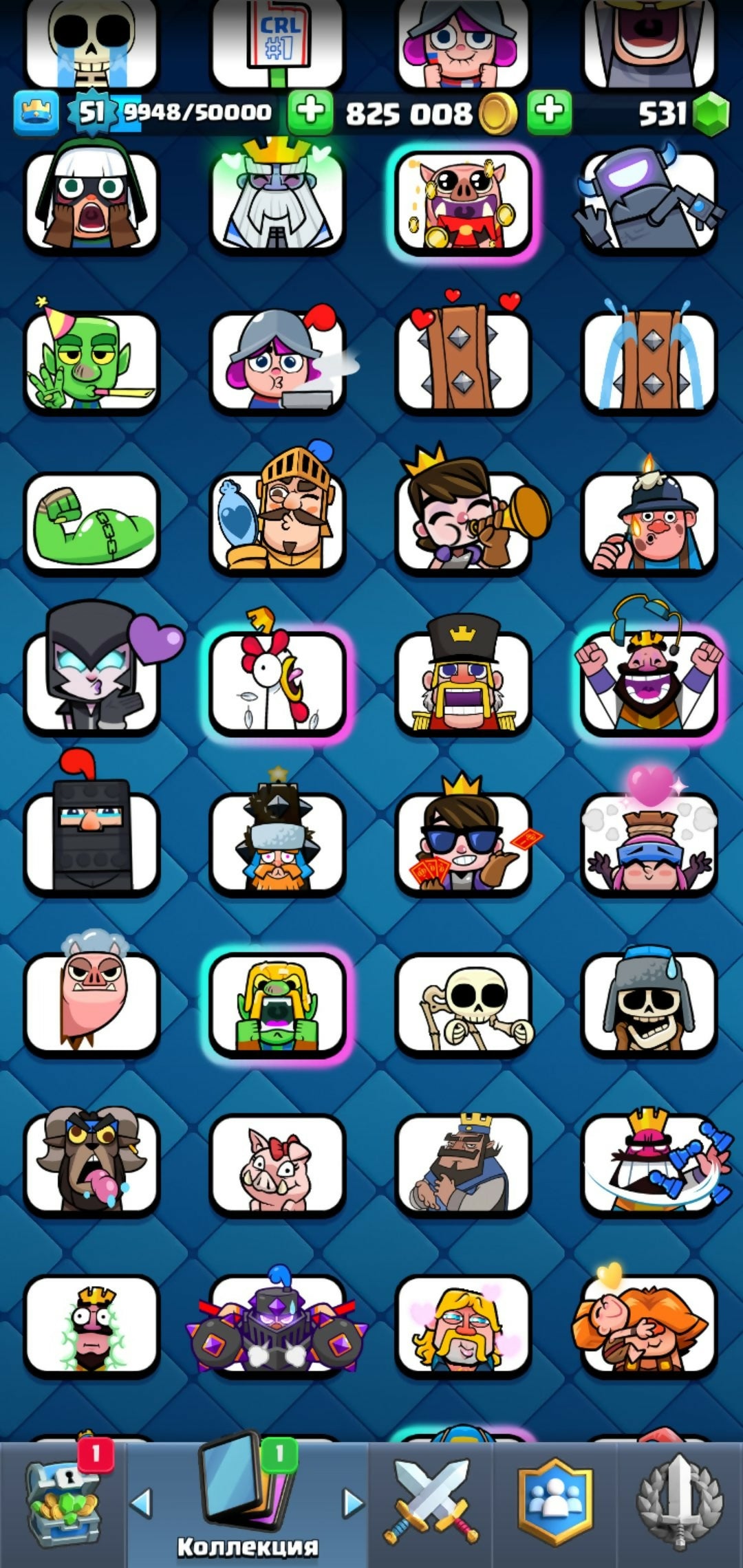This screenshot has height=1568, width=743.
Task: Add more gold with the plus button
Action: [x=310, y=112]
